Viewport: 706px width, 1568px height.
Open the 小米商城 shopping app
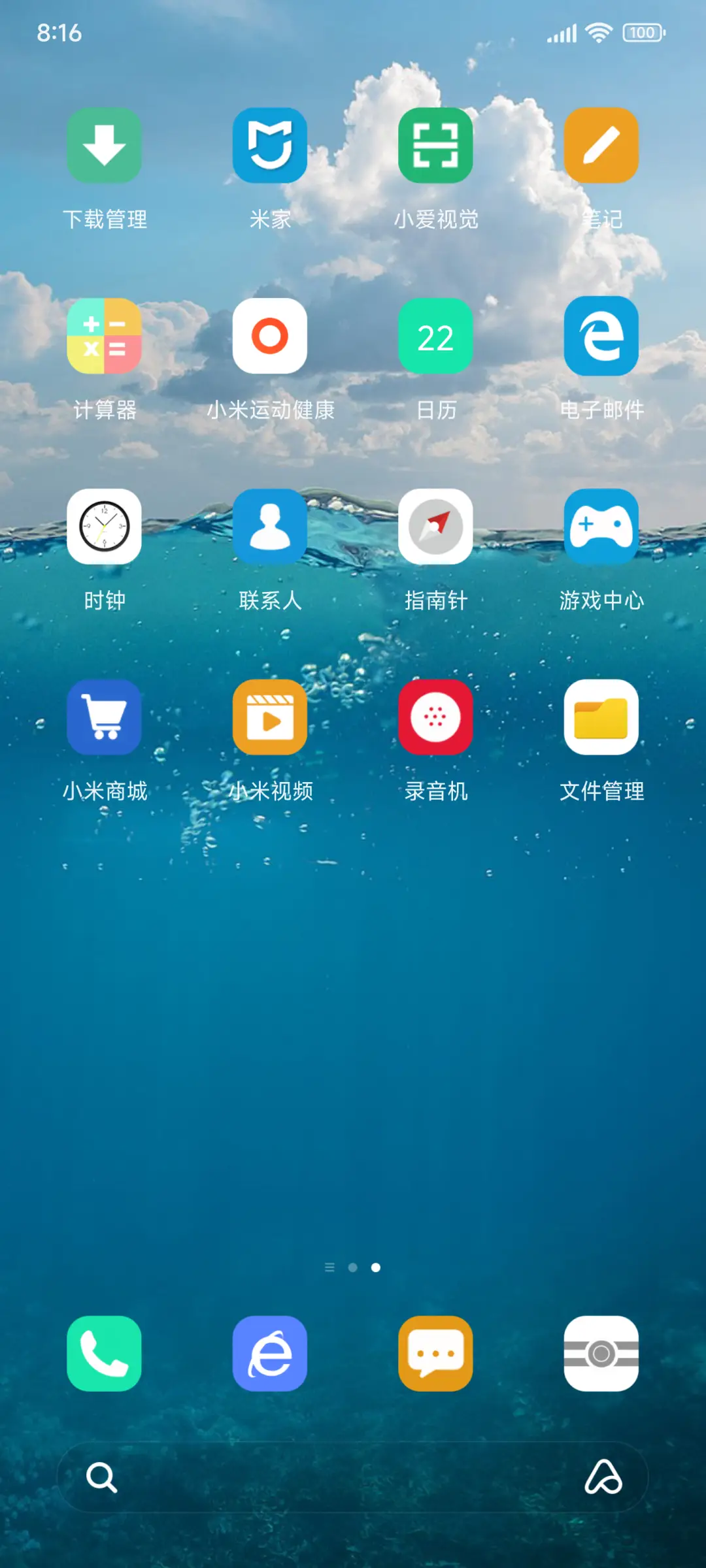[x=105, y=717]
